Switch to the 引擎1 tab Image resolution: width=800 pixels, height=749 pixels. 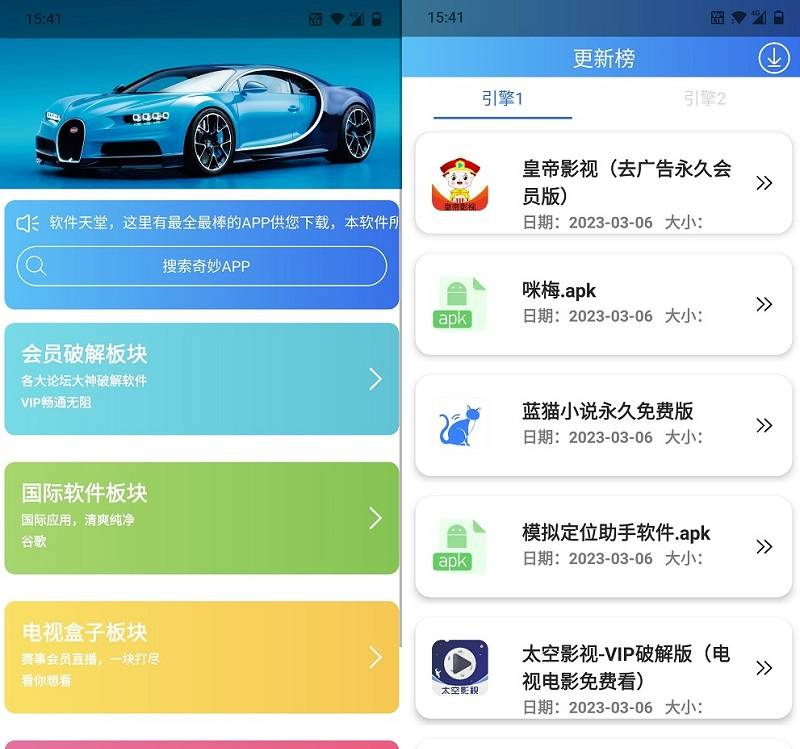(x=502, y=98)
